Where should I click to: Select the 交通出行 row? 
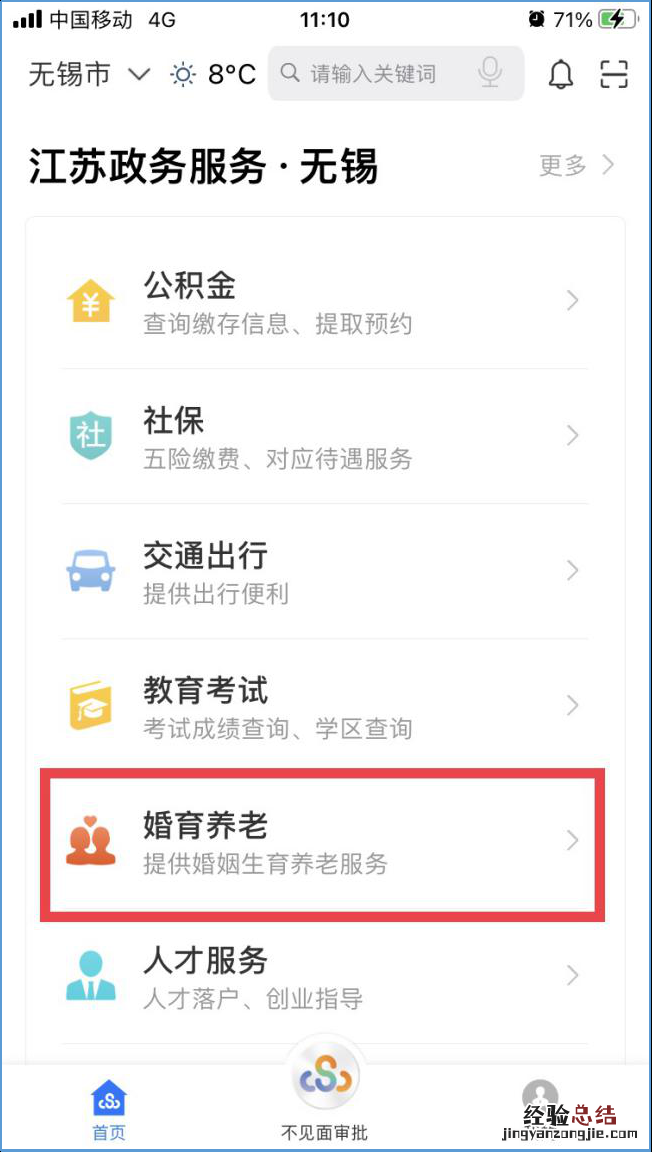point(325,571)
